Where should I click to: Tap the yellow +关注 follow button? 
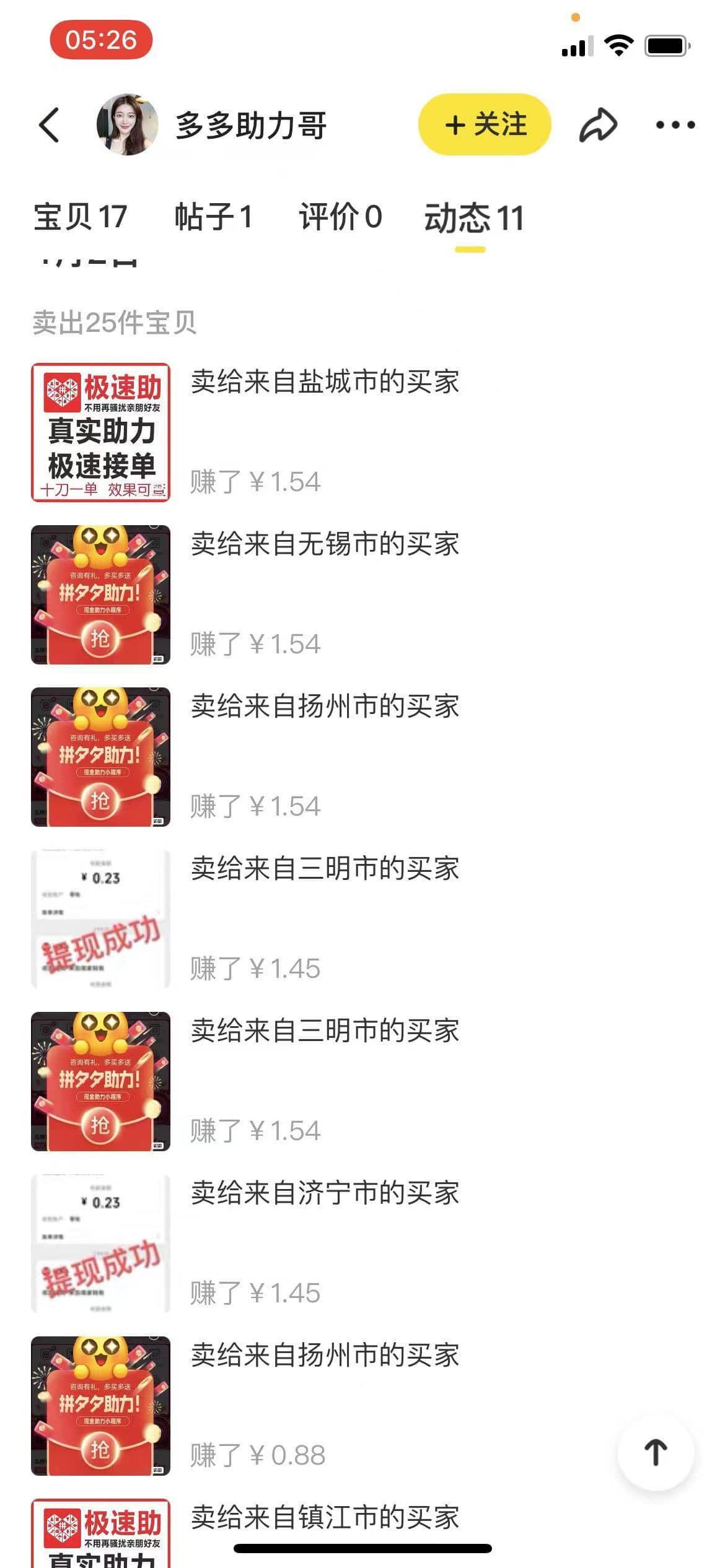(485, 124)
